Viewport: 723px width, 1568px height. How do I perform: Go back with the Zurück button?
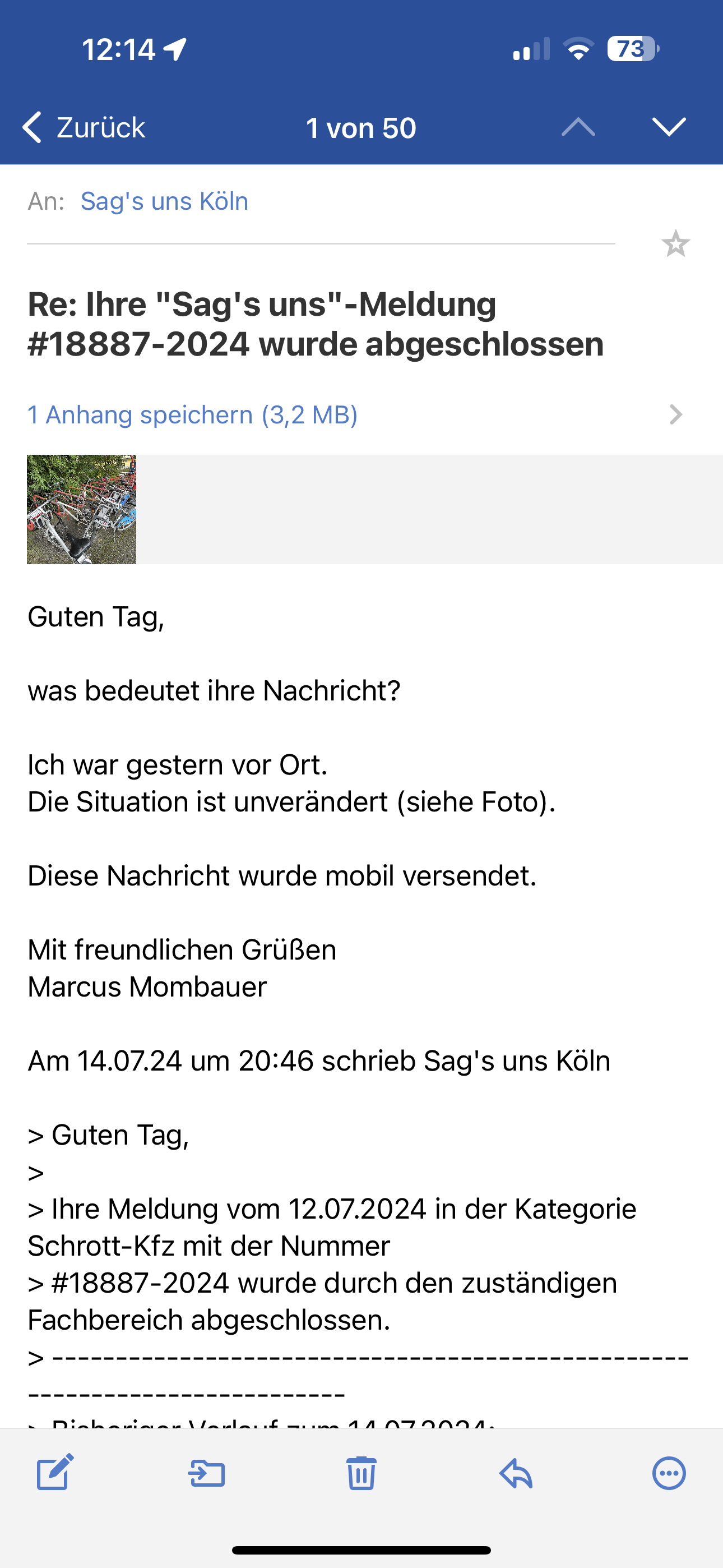point(84,128)
